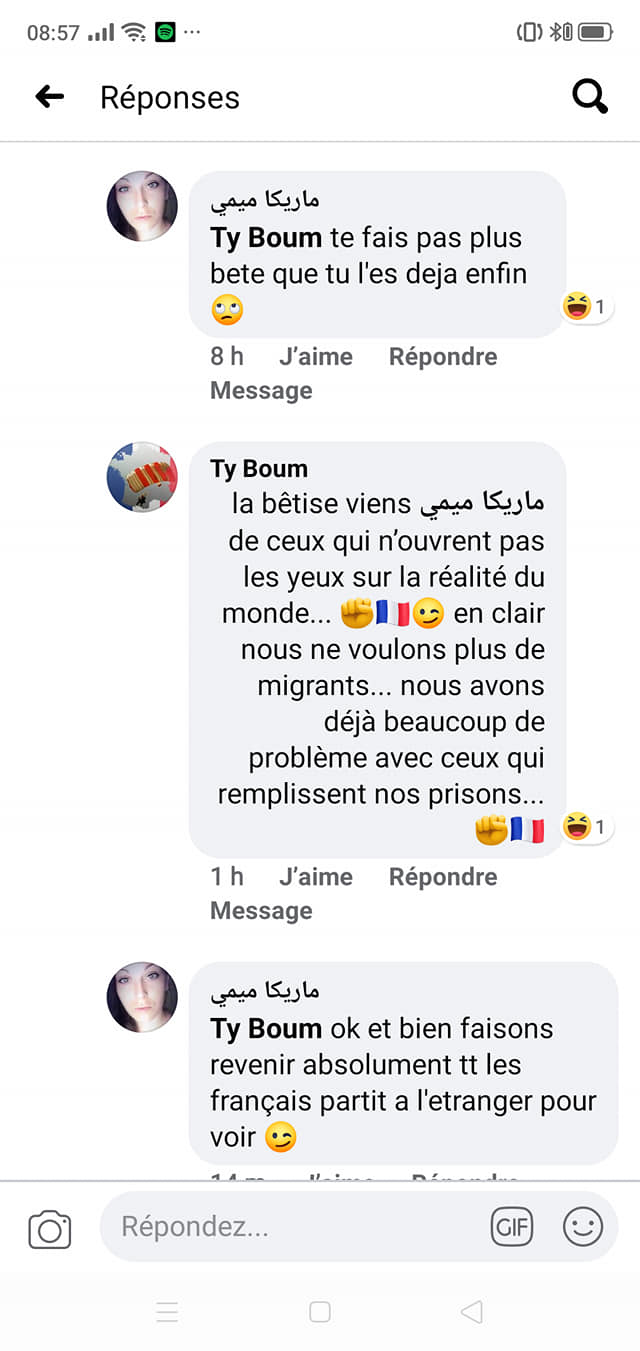Like Ty Boum's comment posted 1 h ago

point(316,877)
